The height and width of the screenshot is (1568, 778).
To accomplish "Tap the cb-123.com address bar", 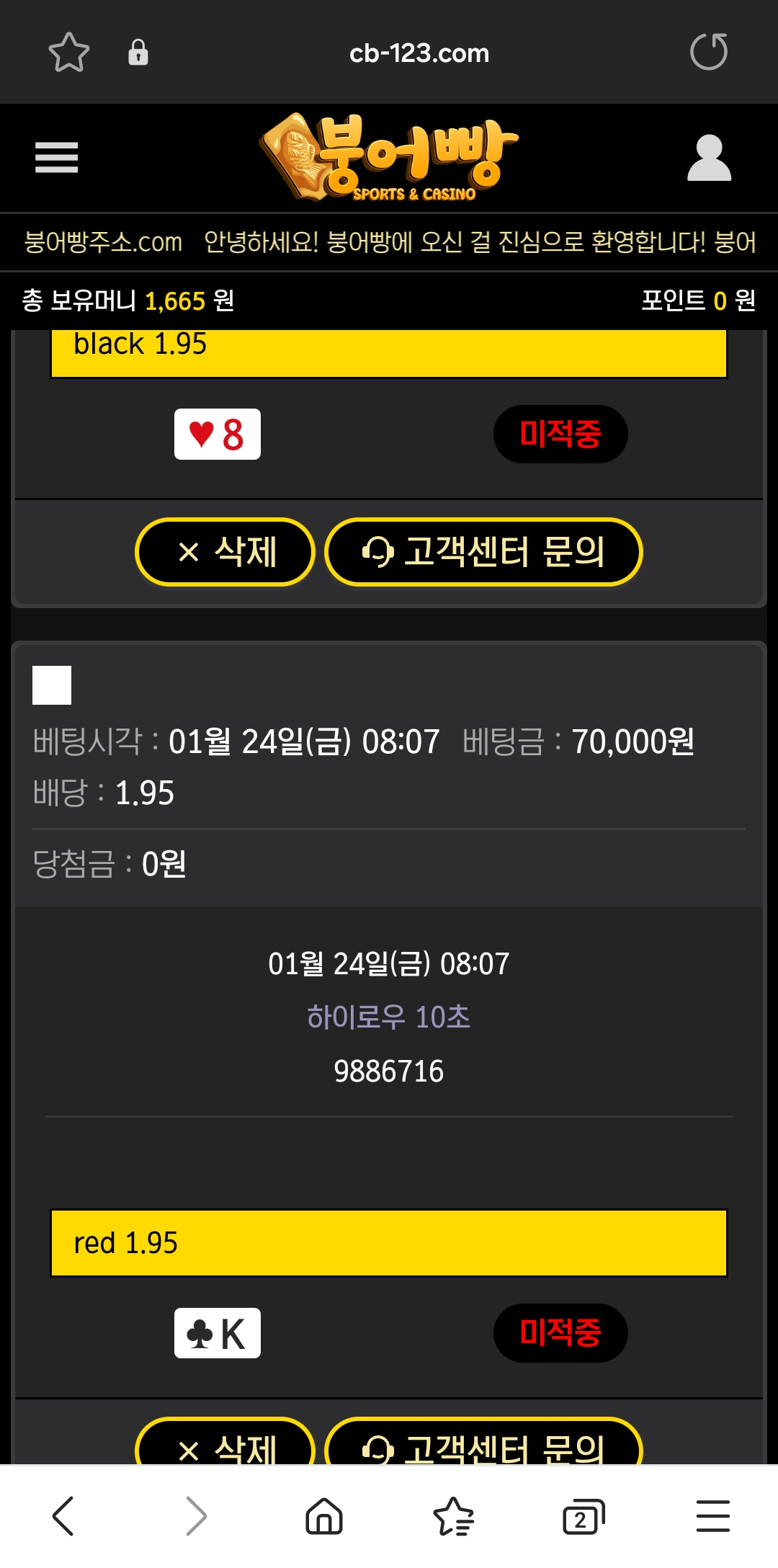I will 419,53.
